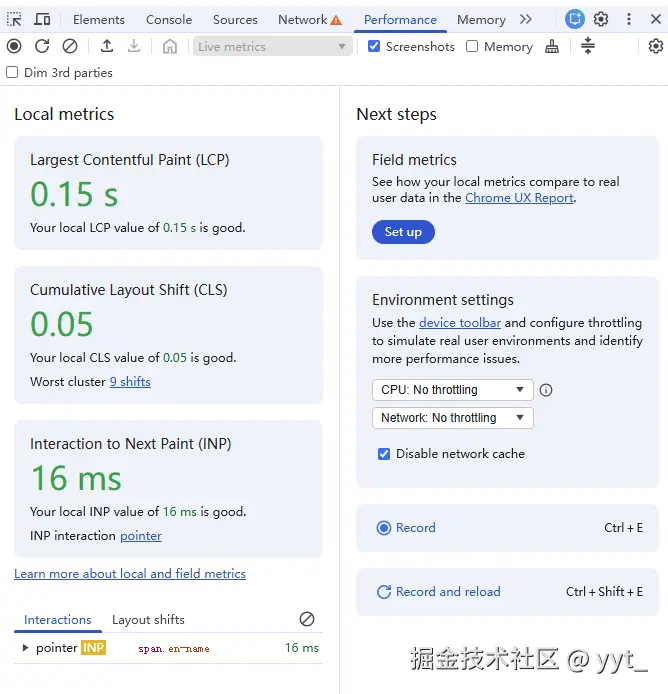Switch to the Layout shifts tab
Image resolution: width=668 pixels, height=694 pixels.
point(148,620)
